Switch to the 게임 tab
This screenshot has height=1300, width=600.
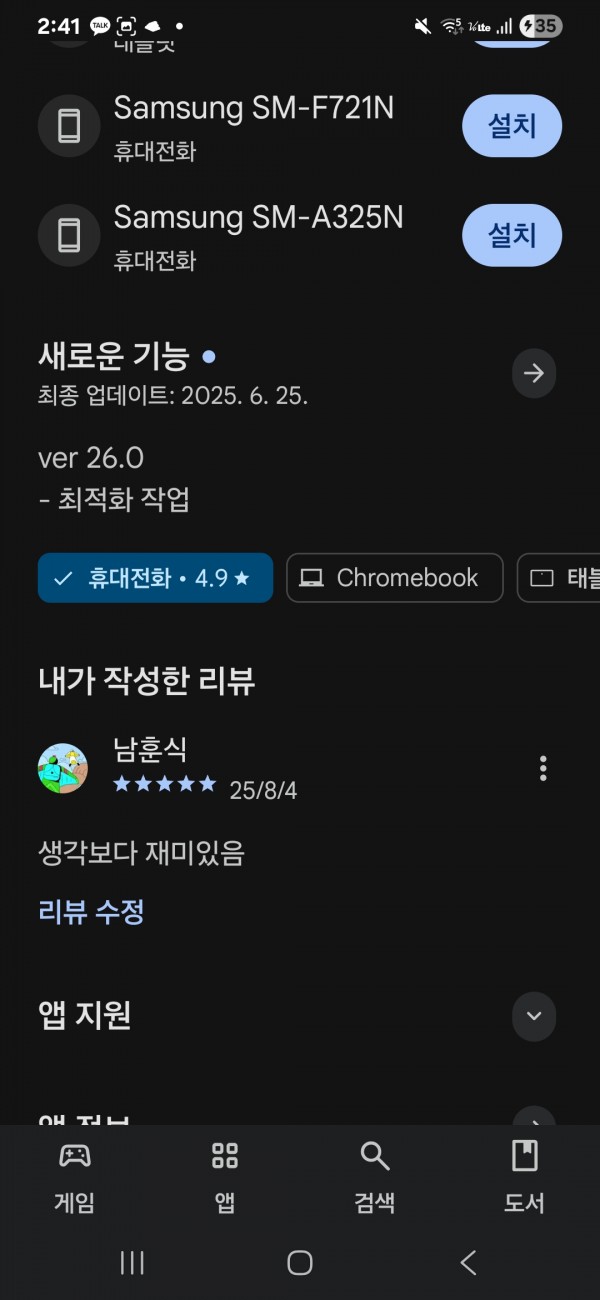point(75,1177)
